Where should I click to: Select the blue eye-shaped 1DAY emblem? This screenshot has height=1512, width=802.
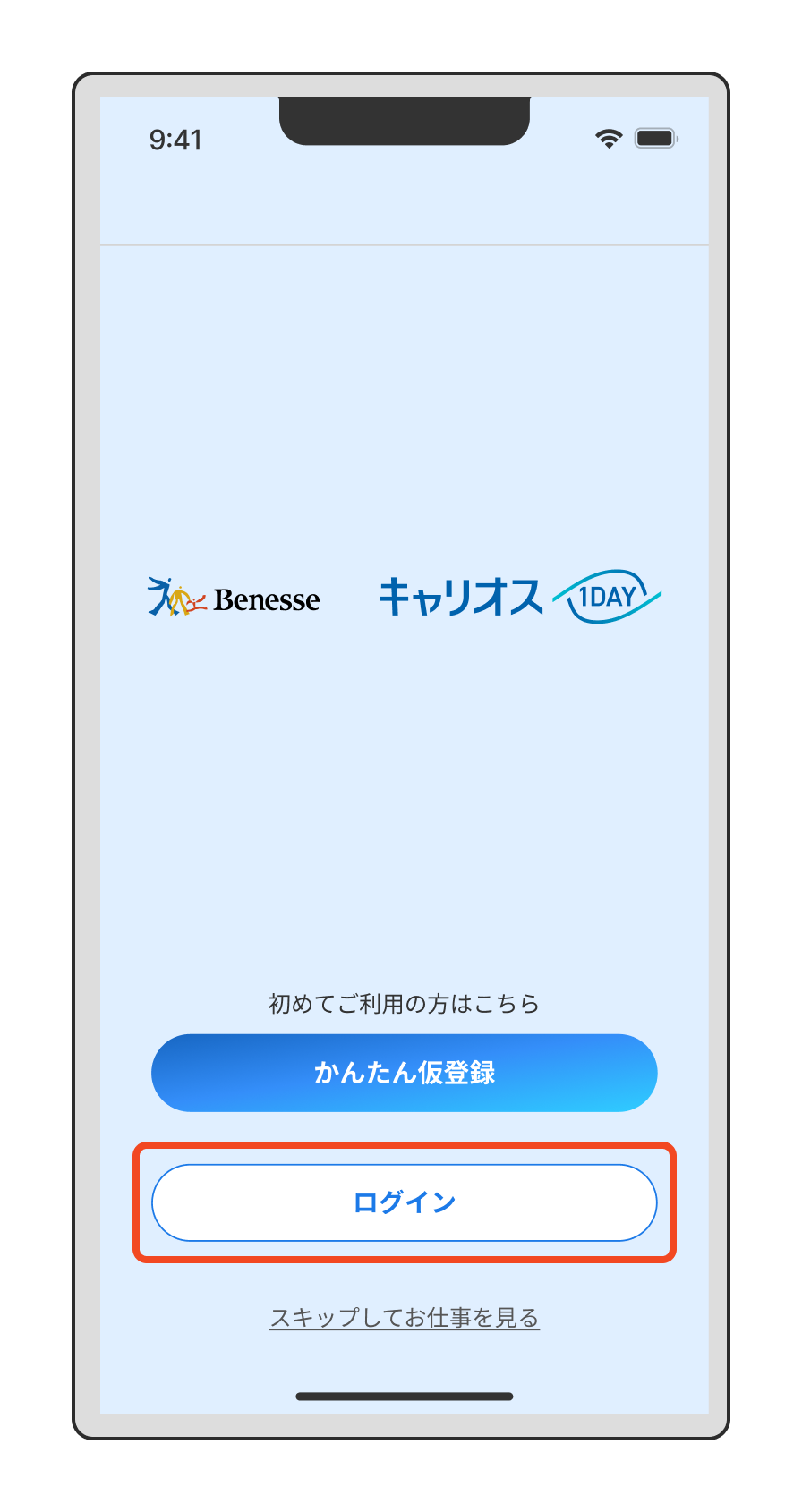(607, 595)
